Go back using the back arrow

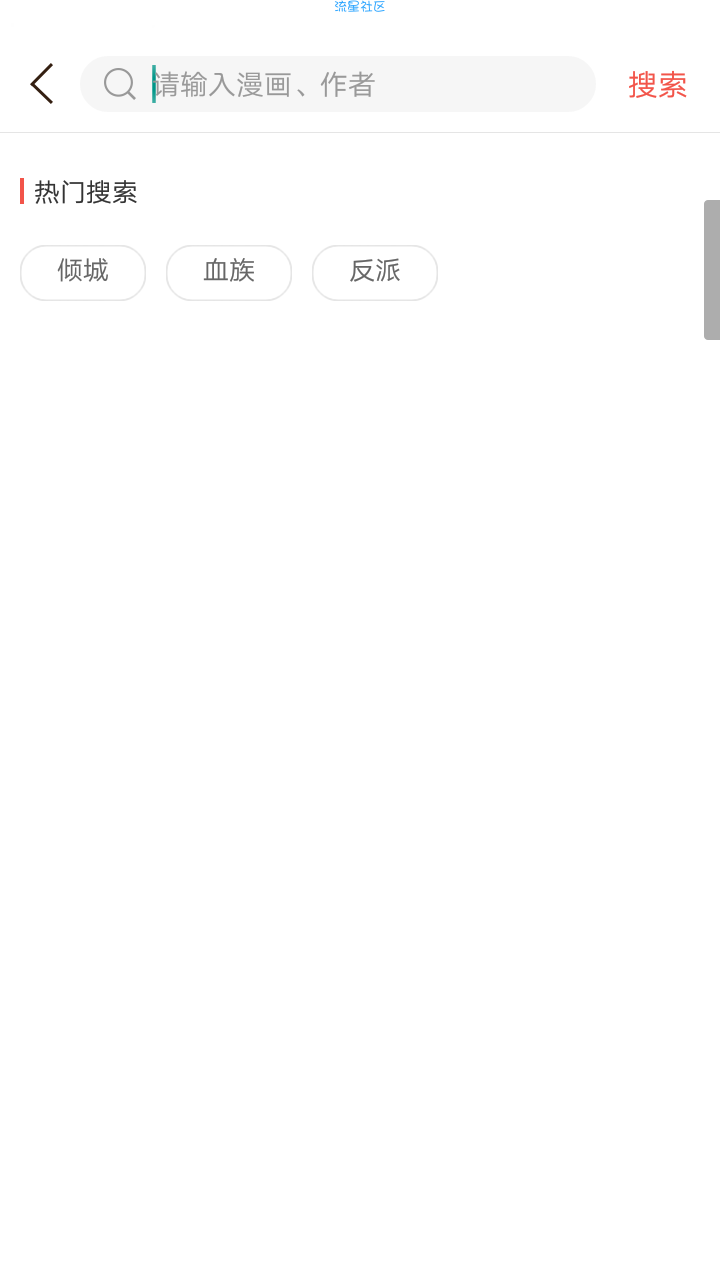click(x=41, y=84)
